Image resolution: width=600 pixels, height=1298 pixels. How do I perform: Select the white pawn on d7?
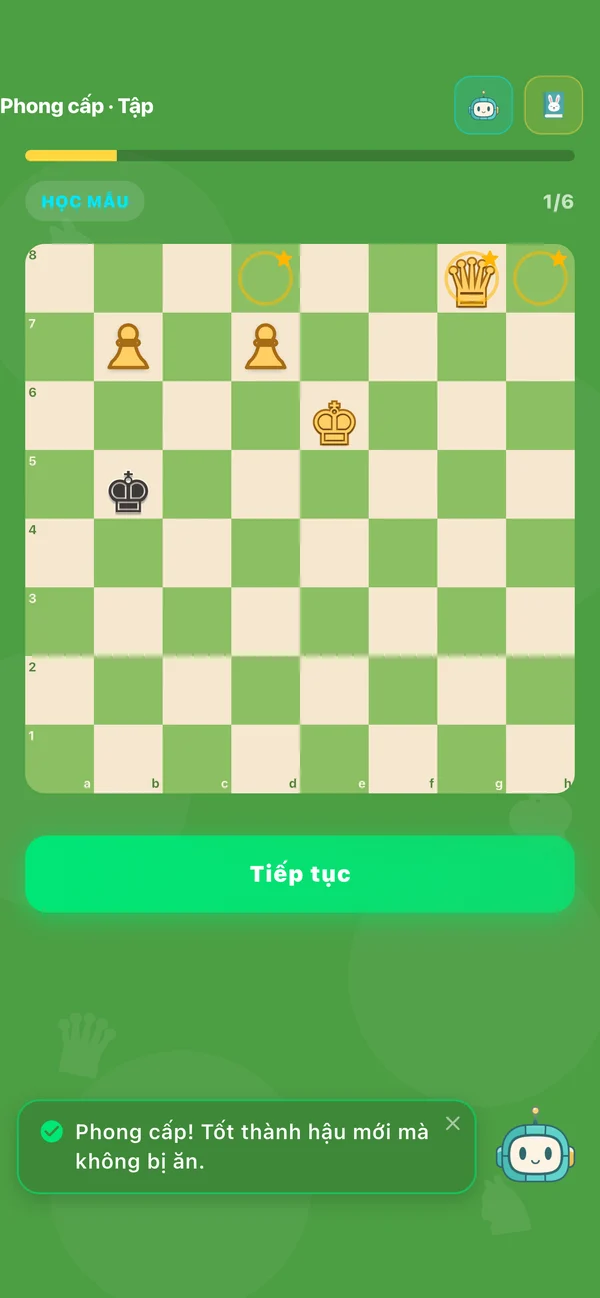[265, 347]
